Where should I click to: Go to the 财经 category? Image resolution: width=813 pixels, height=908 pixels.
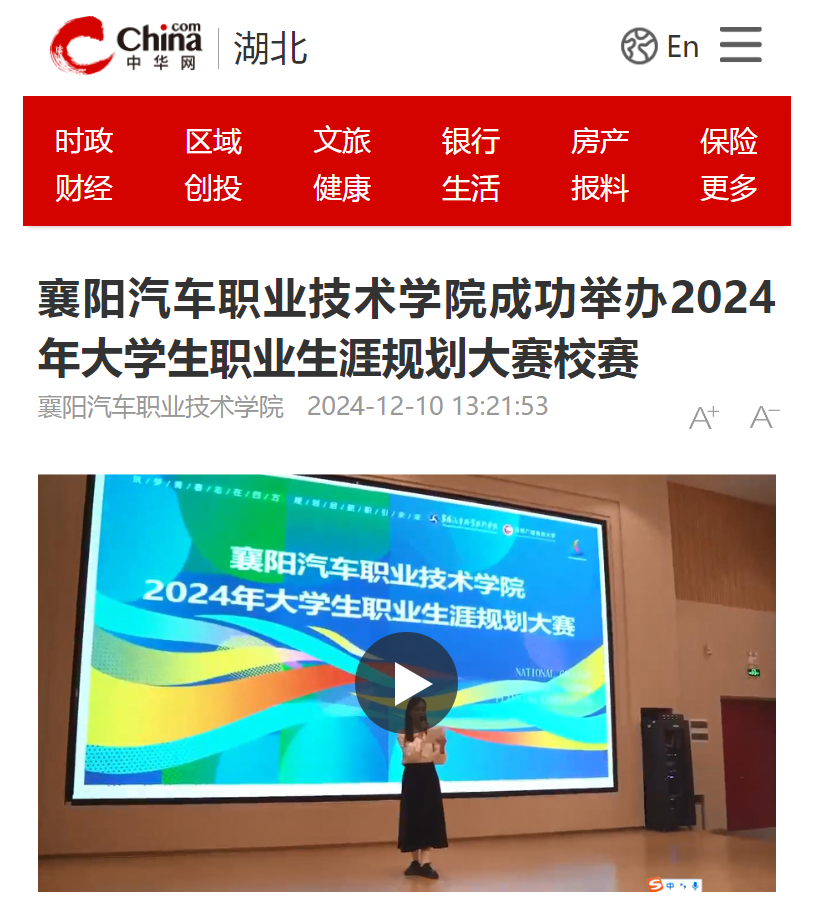(x=84, y=188)
